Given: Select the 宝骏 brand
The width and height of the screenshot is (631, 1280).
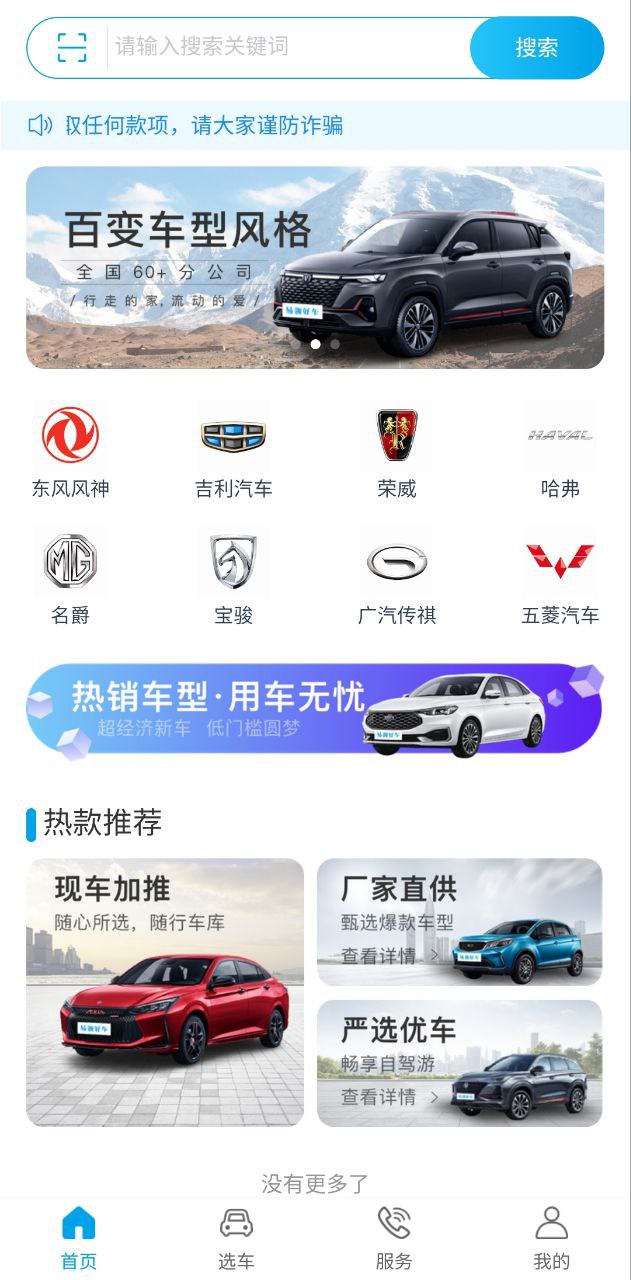Looking at the screenshot, I should click(x=233, y=577).
